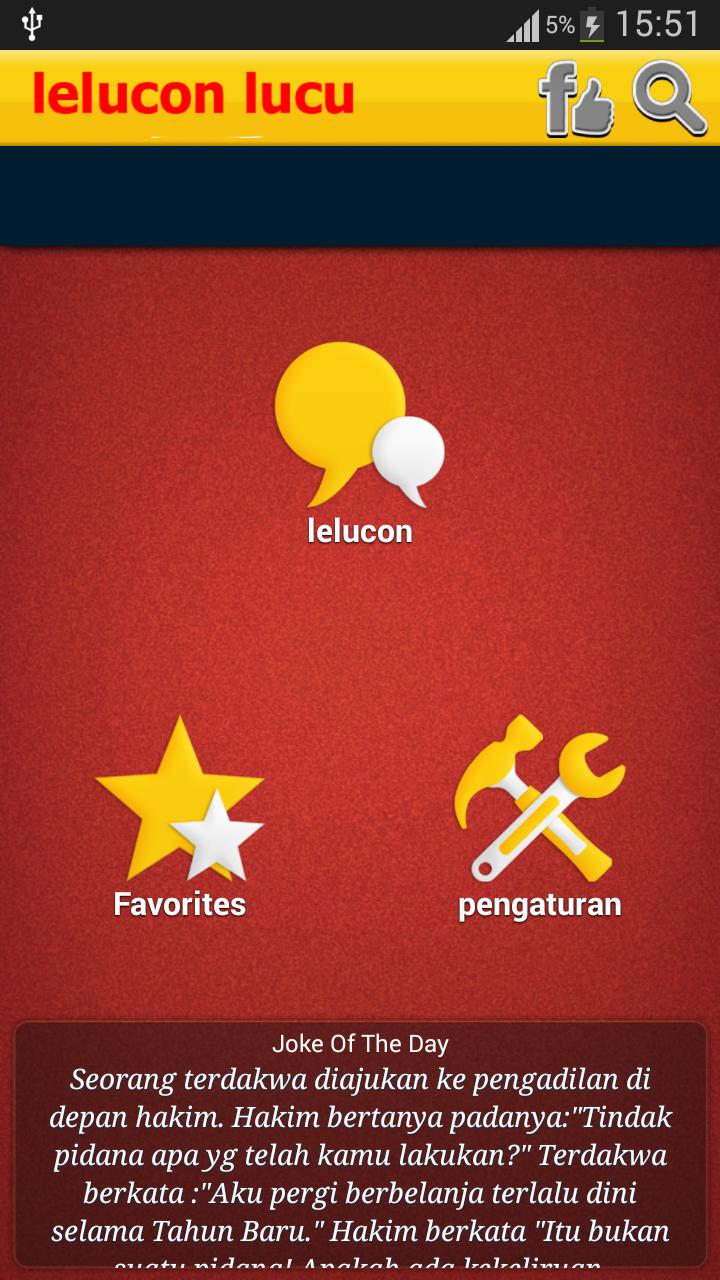The width and height of the screenshot is (720, 1280).
Task: Open the Joke Of The Day card
Action: [x=360, y=1145]
